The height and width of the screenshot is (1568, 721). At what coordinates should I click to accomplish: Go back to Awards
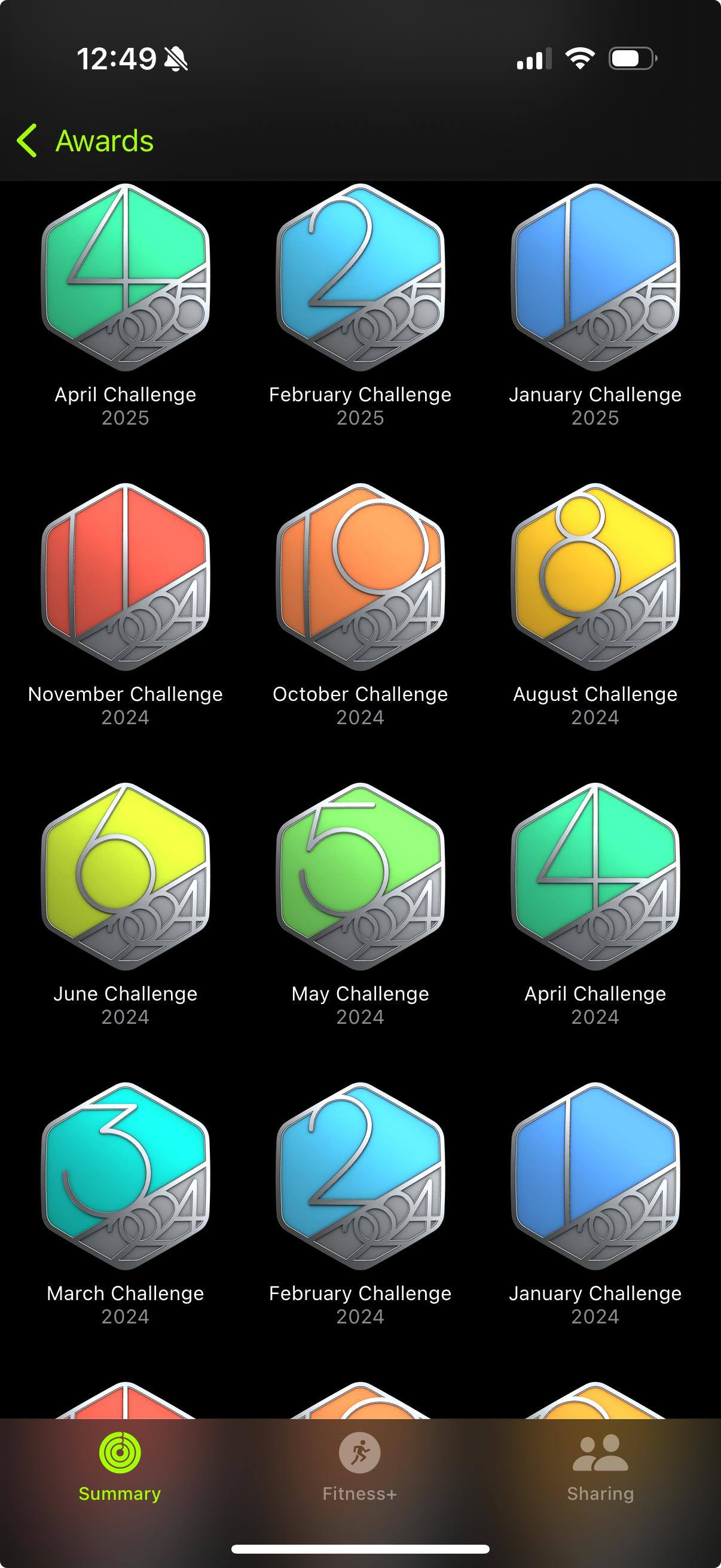(85, 141)
